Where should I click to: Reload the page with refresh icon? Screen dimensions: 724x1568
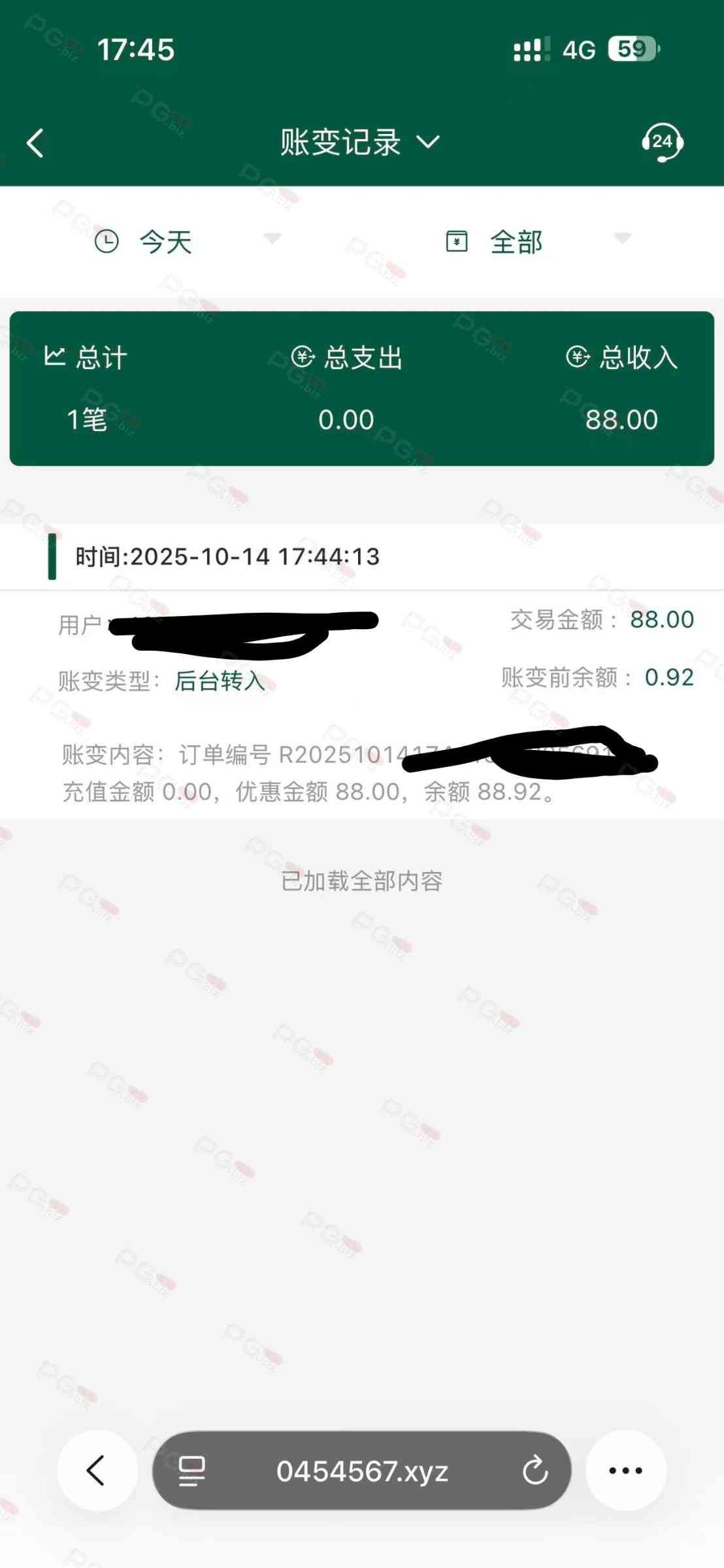coord(535,1471)
